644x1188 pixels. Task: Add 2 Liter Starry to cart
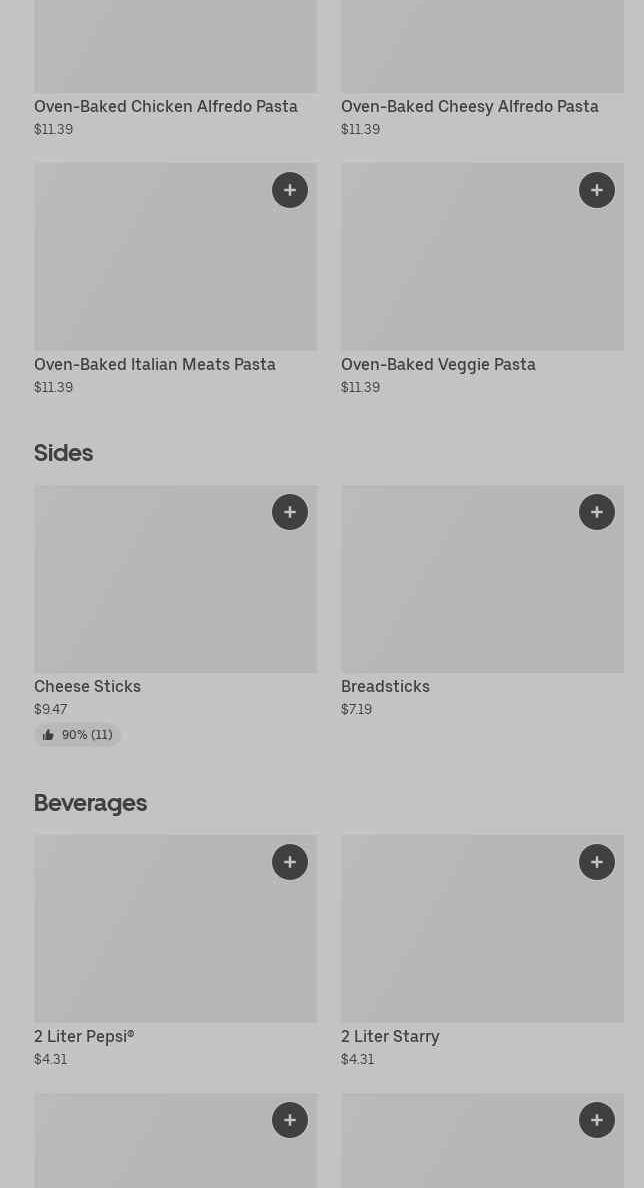(597, 862)
